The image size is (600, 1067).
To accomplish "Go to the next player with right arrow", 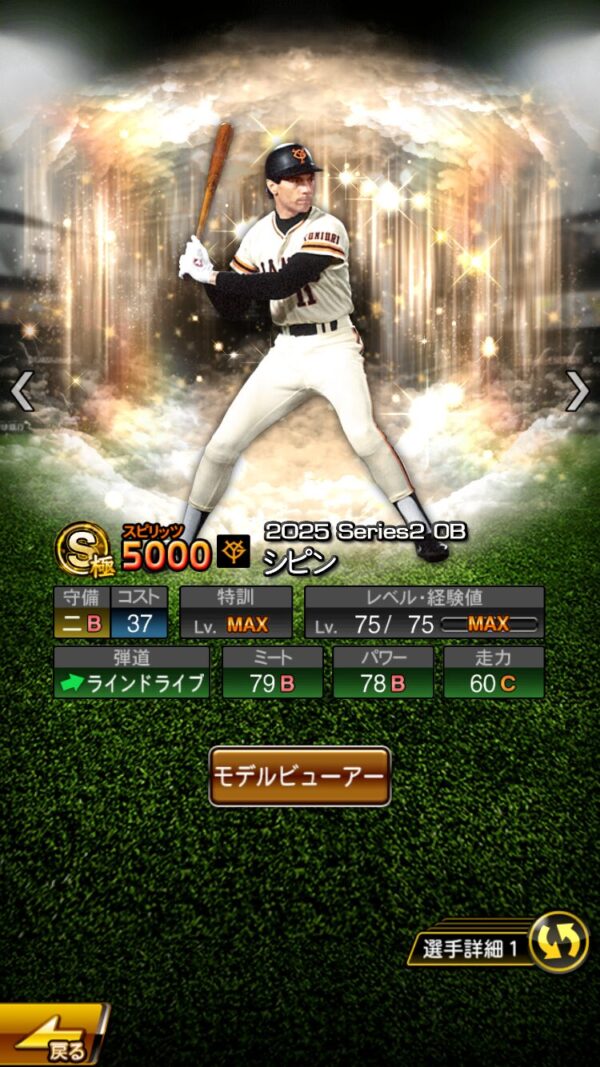I will tap(577, 391).
